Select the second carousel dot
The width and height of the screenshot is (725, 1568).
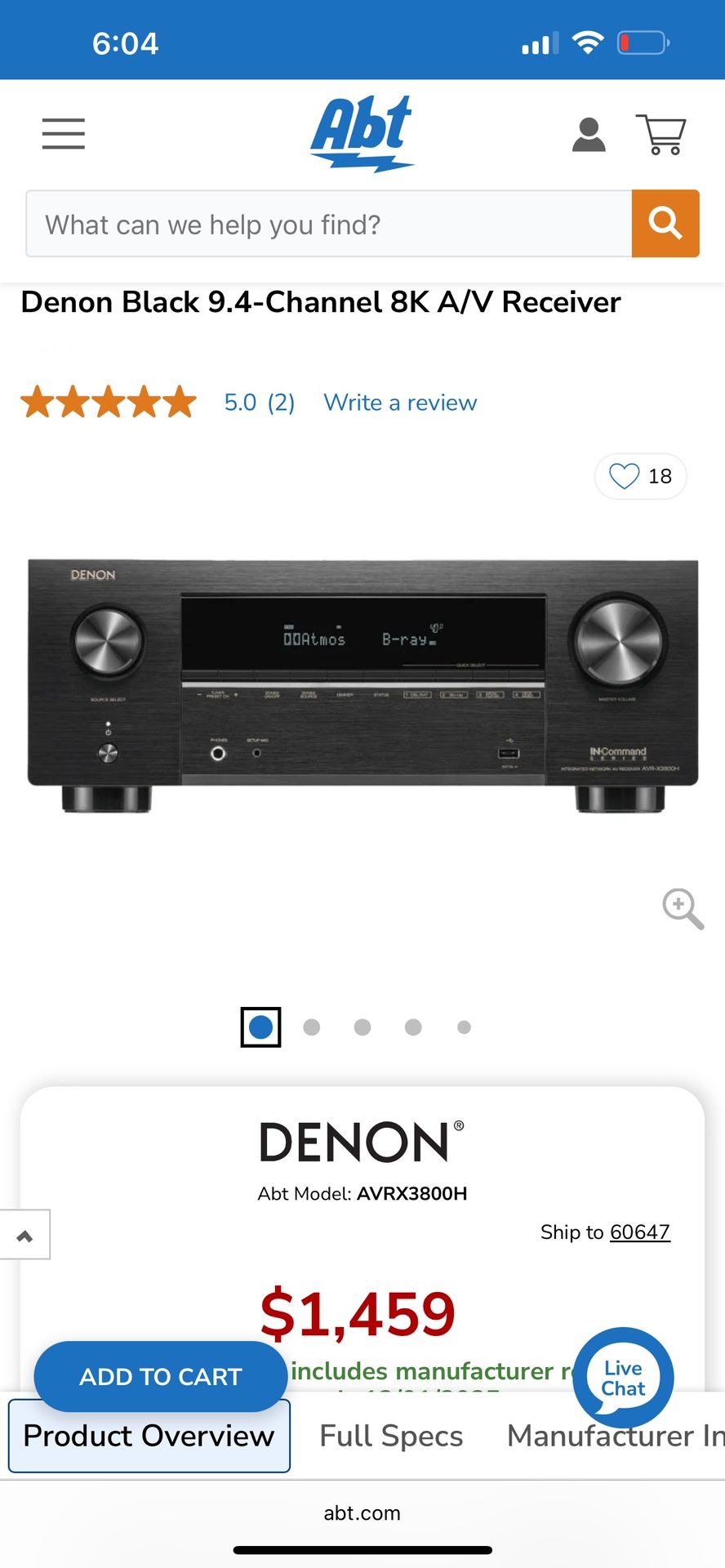311,1027
